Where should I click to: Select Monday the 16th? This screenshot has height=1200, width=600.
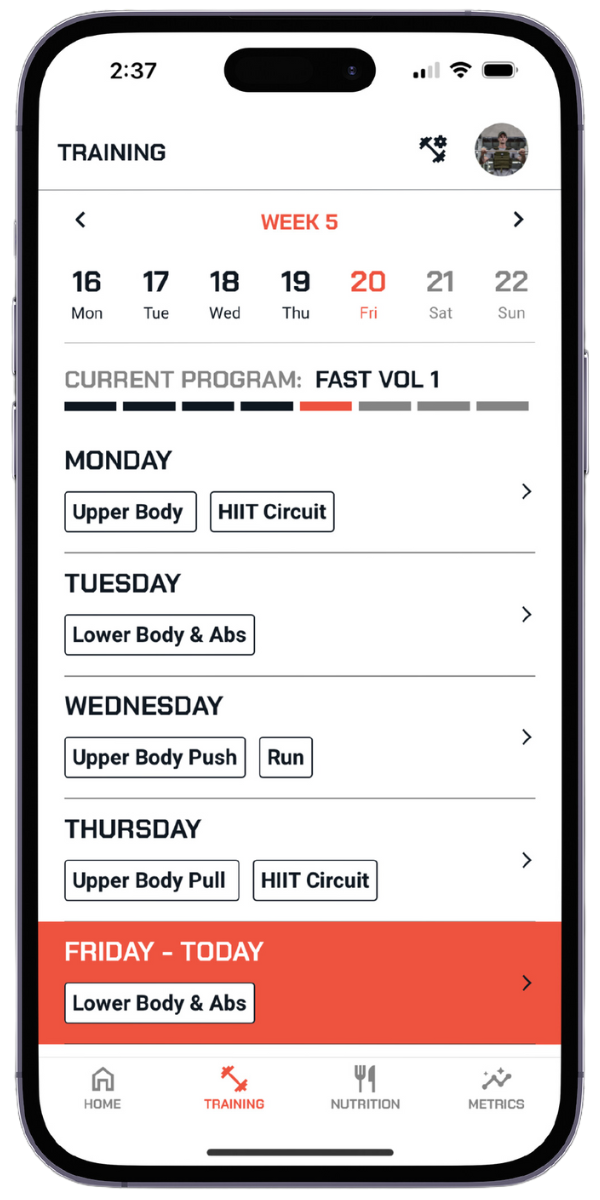87,295
